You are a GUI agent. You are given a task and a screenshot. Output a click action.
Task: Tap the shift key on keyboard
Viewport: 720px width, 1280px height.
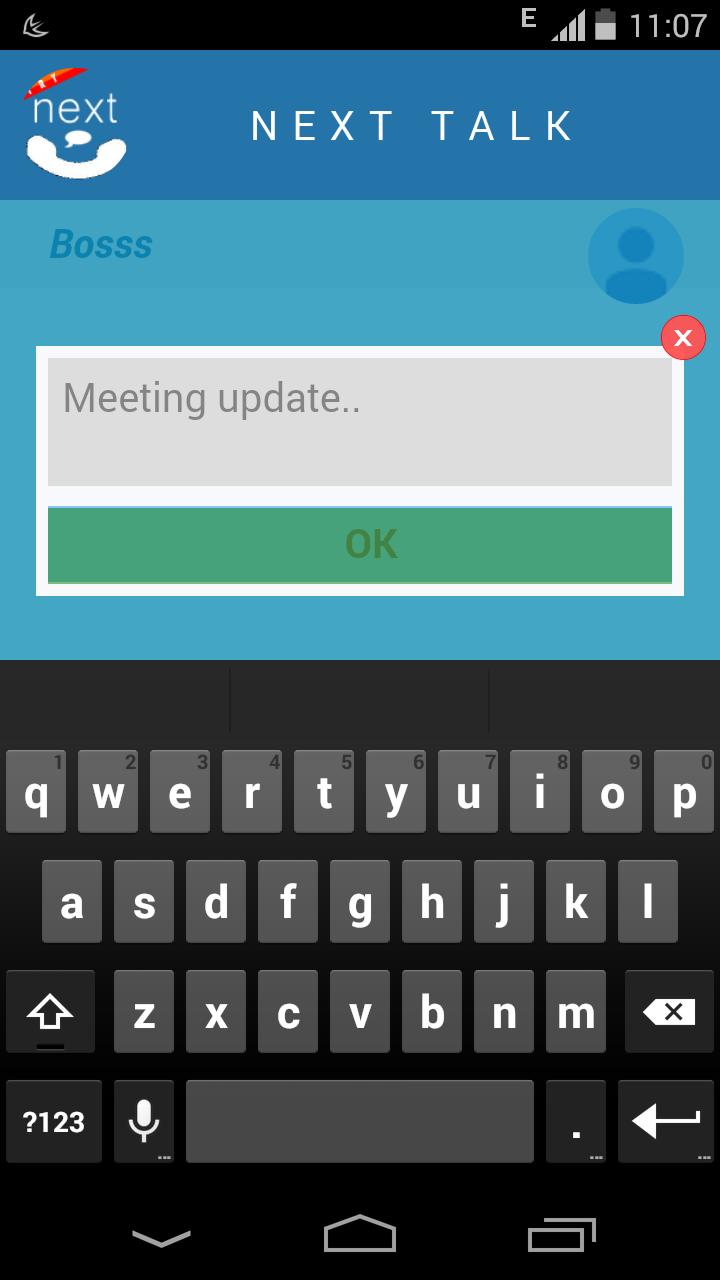(50, 1012)
